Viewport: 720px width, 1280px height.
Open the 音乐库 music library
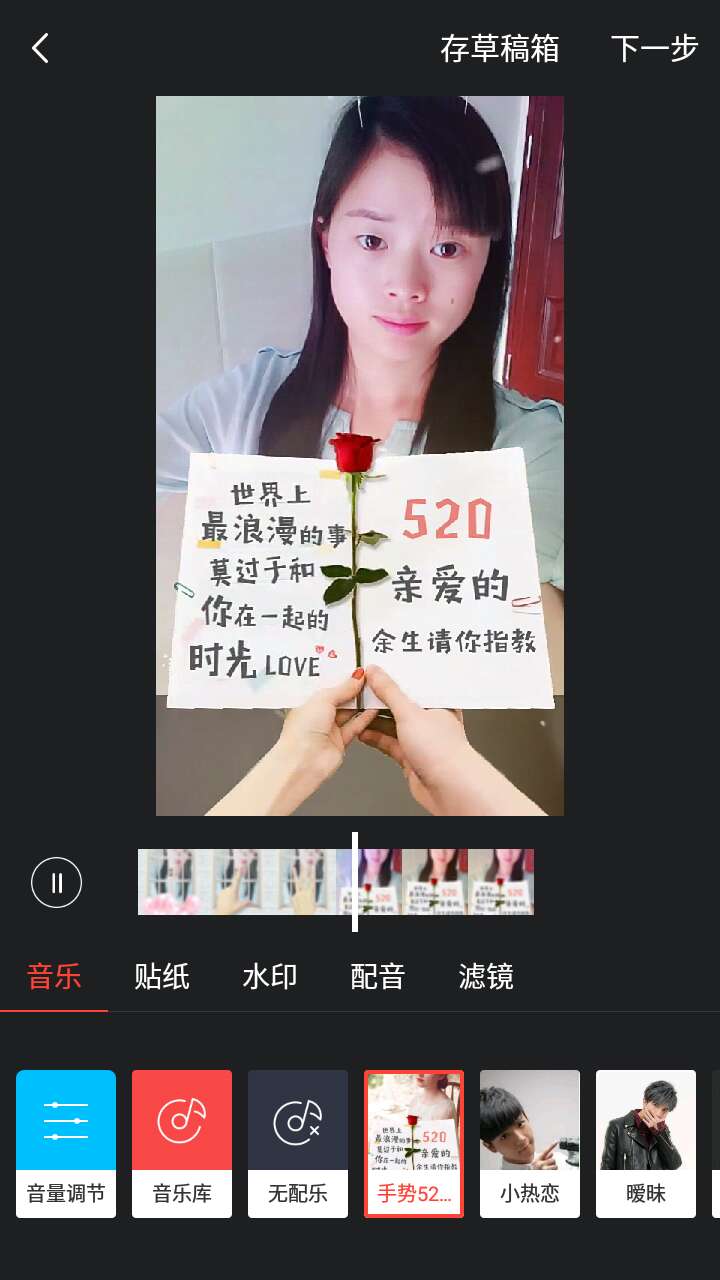pyautogui.click(x=182, y=1143)
